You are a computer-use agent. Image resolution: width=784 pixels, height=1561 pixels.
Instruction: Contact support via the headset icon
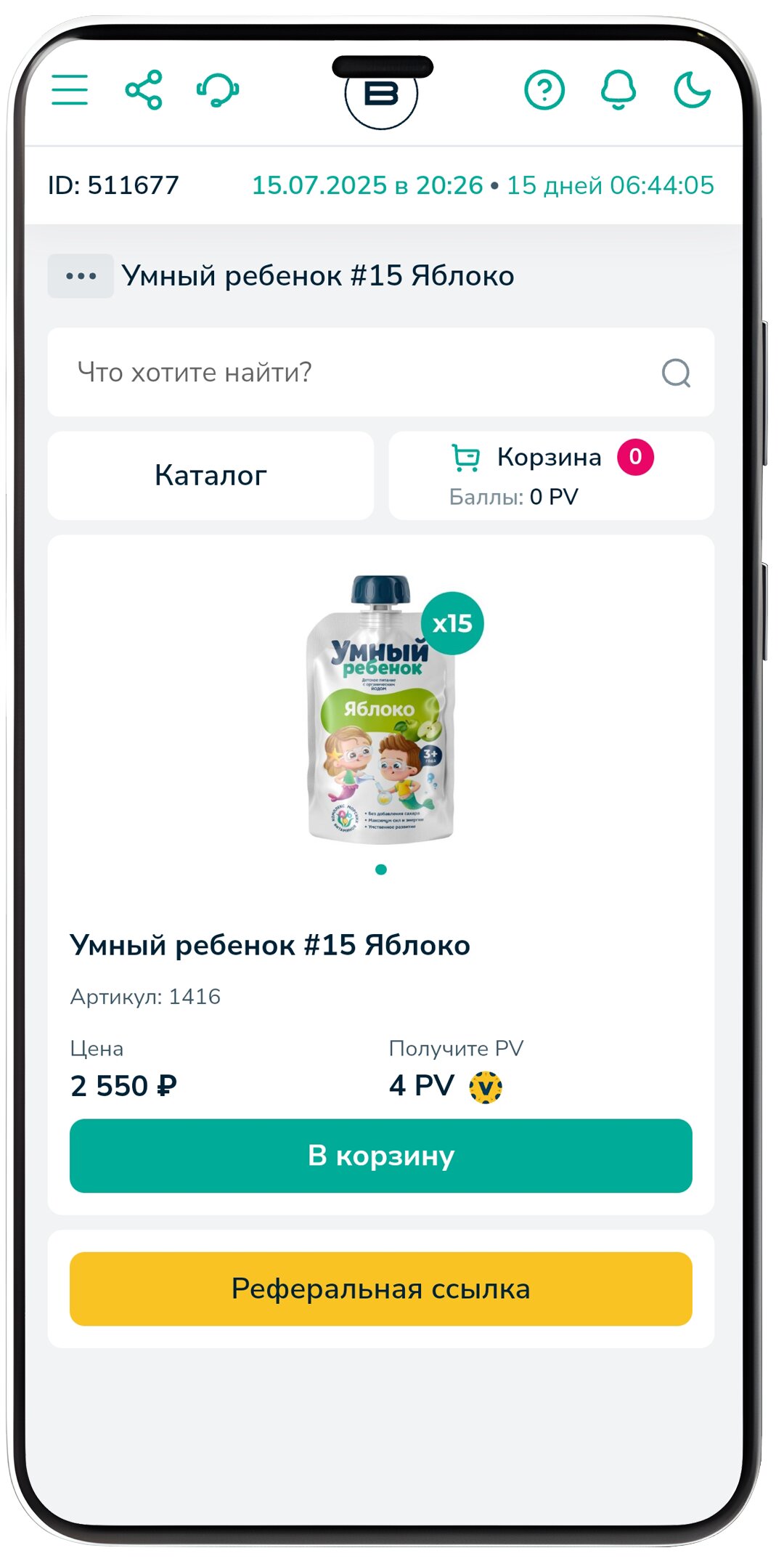(x=218, y=90)
